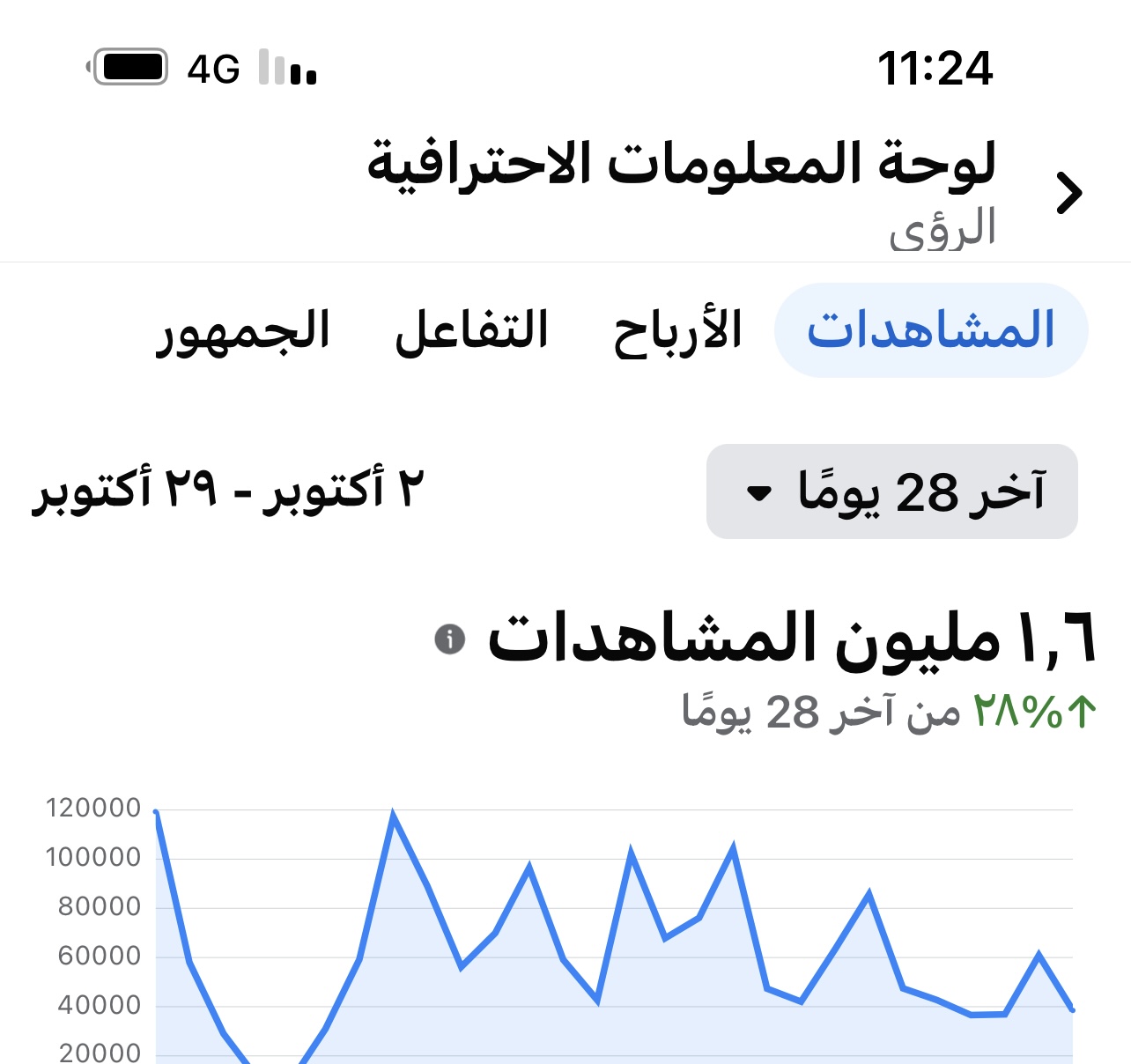Open the التفاعل tab

[471, 331]
